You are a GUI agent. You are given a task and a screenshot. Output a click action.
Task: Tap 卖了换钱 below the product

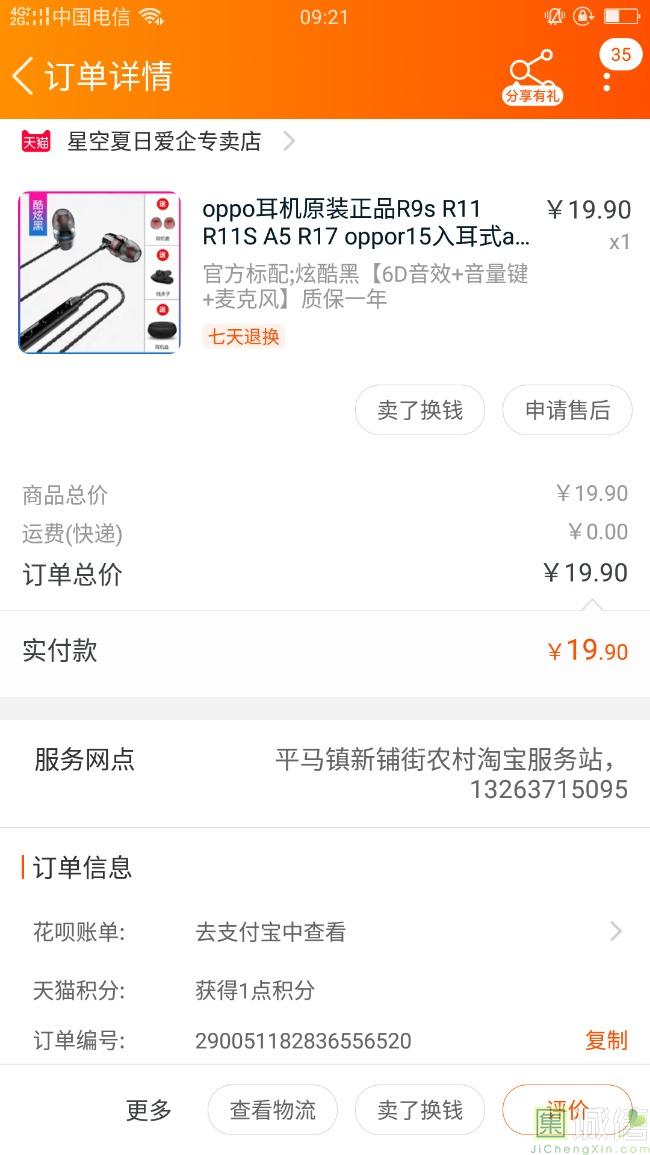(420, 410)
